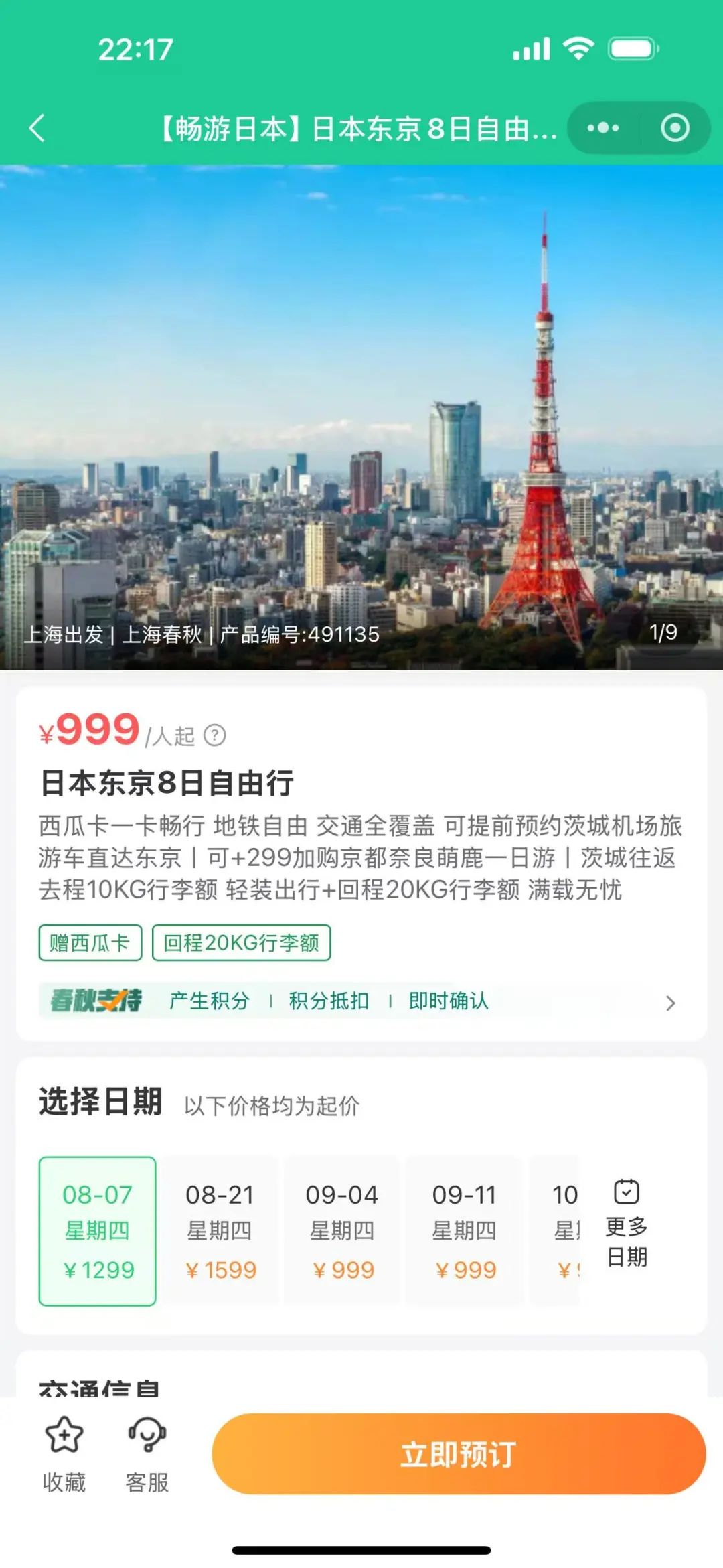Image resolution: width=723 pixels, height=1568 pixels.
Task: Go back with the top-left arrow
Action: point(37,127)
